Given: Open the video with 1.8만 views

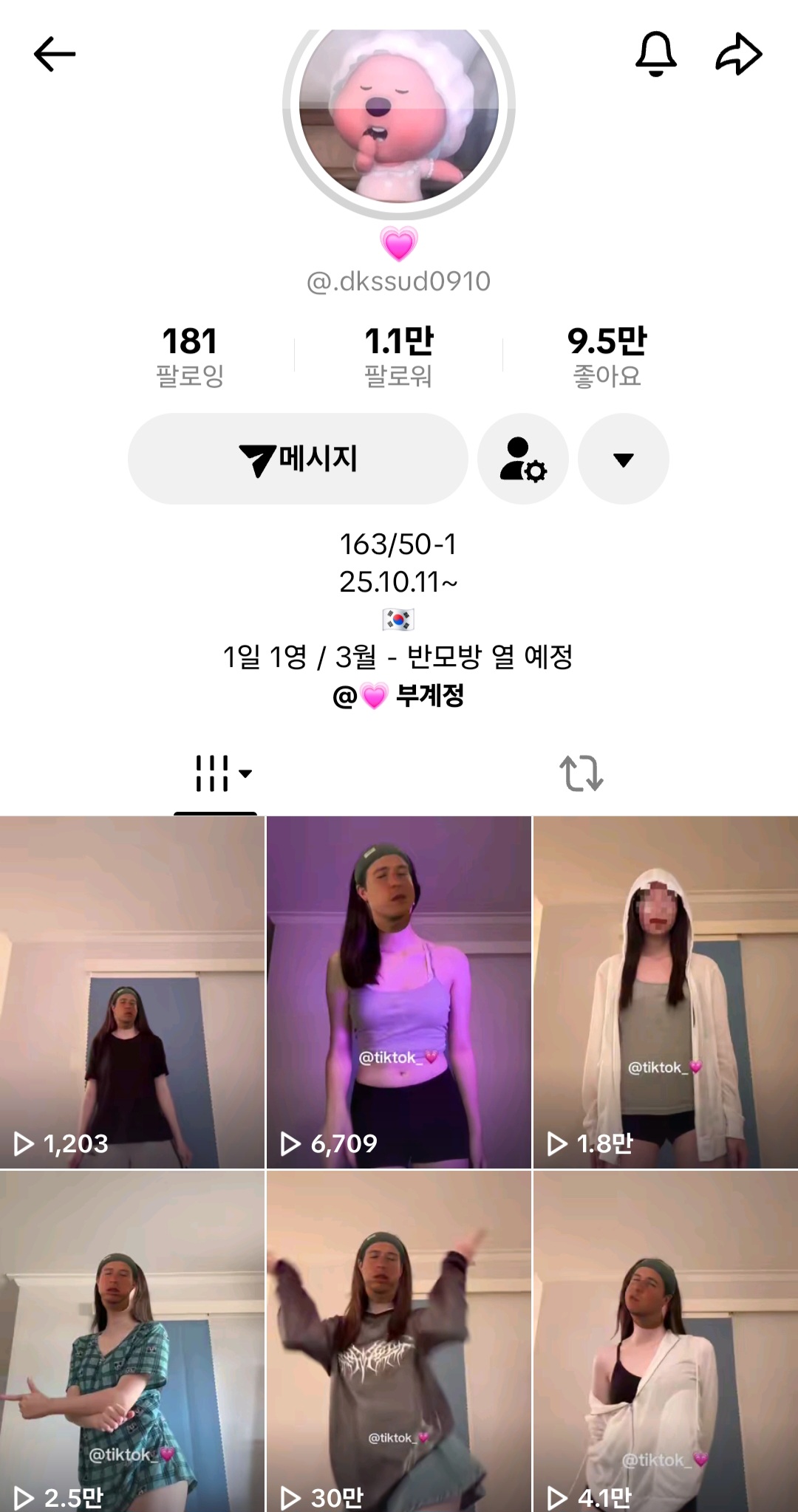Looking at the screenshot, I should tap(665, 991).
